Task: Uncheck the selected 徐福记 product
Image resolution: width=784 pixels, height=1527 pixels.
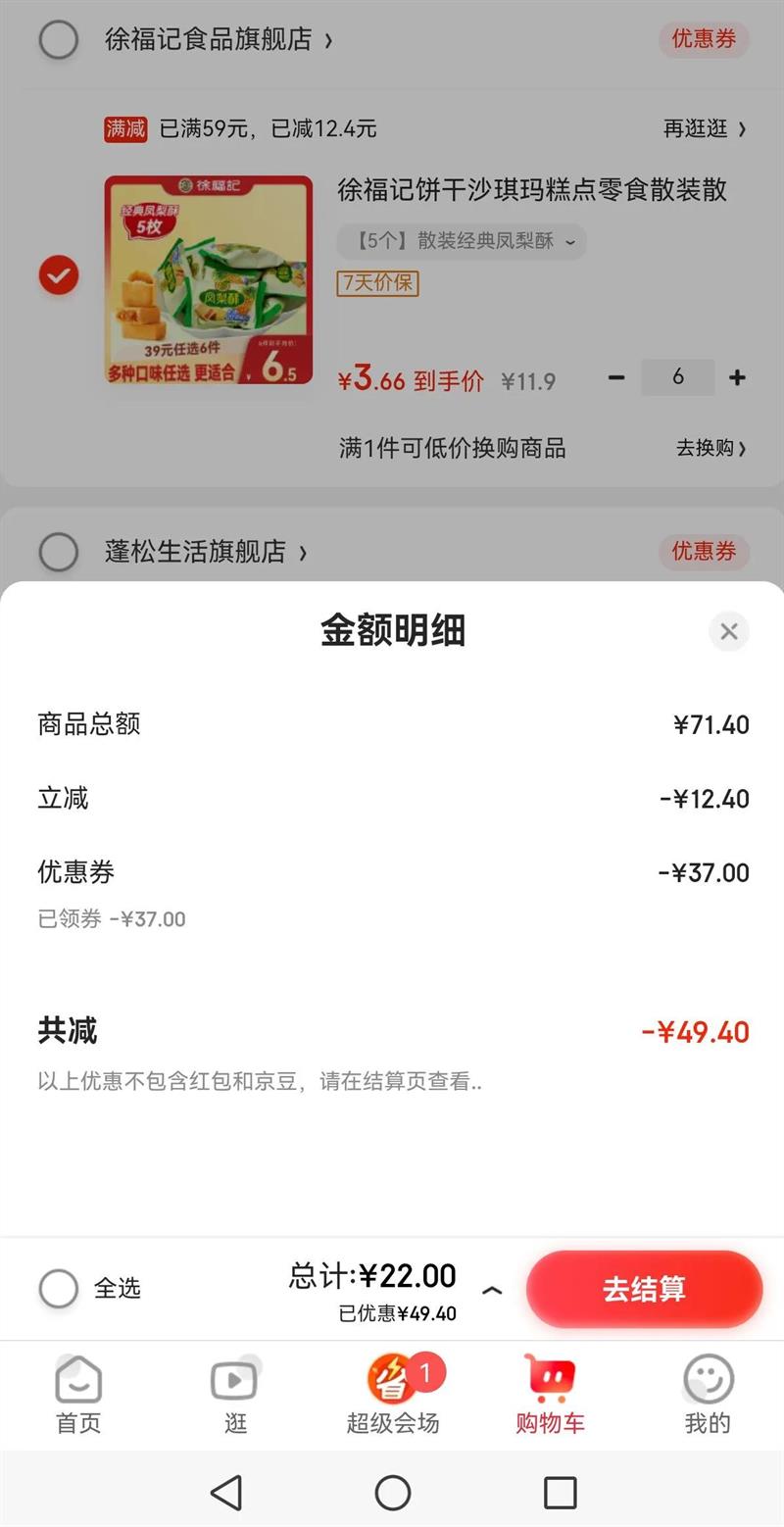Action: pyautogui.click(x=59, y=275)
